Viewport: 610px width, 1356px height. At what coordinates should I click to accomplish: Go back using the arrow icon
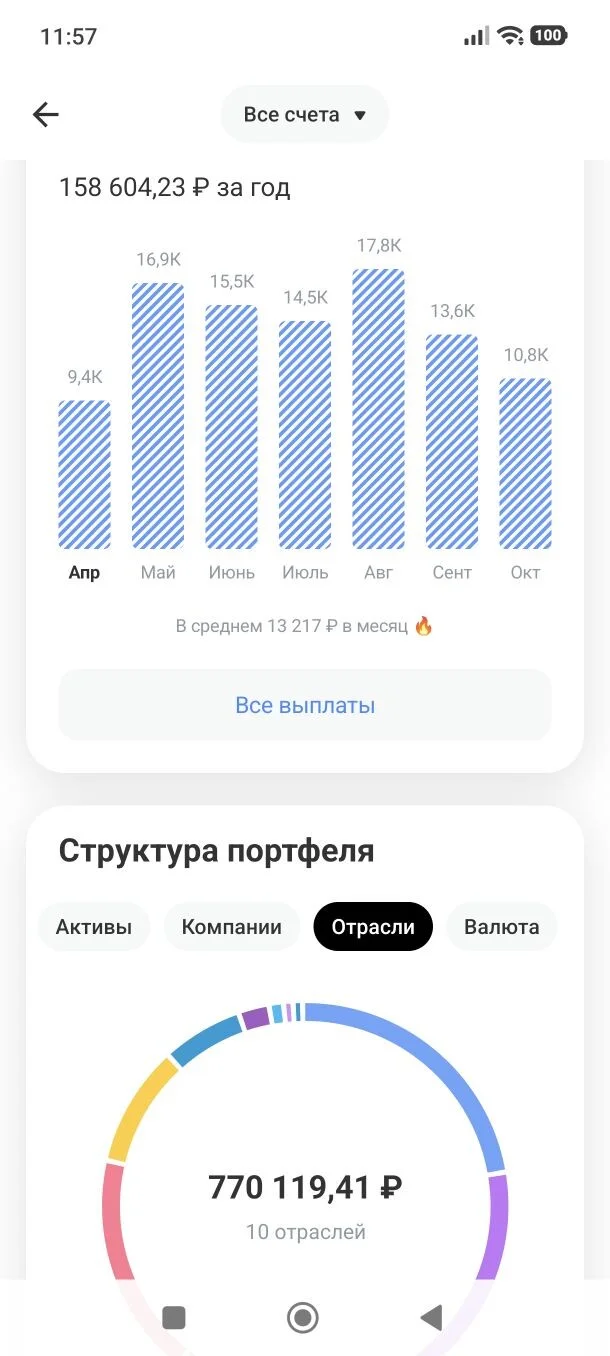pyautogui.click(x=46, y=115)
